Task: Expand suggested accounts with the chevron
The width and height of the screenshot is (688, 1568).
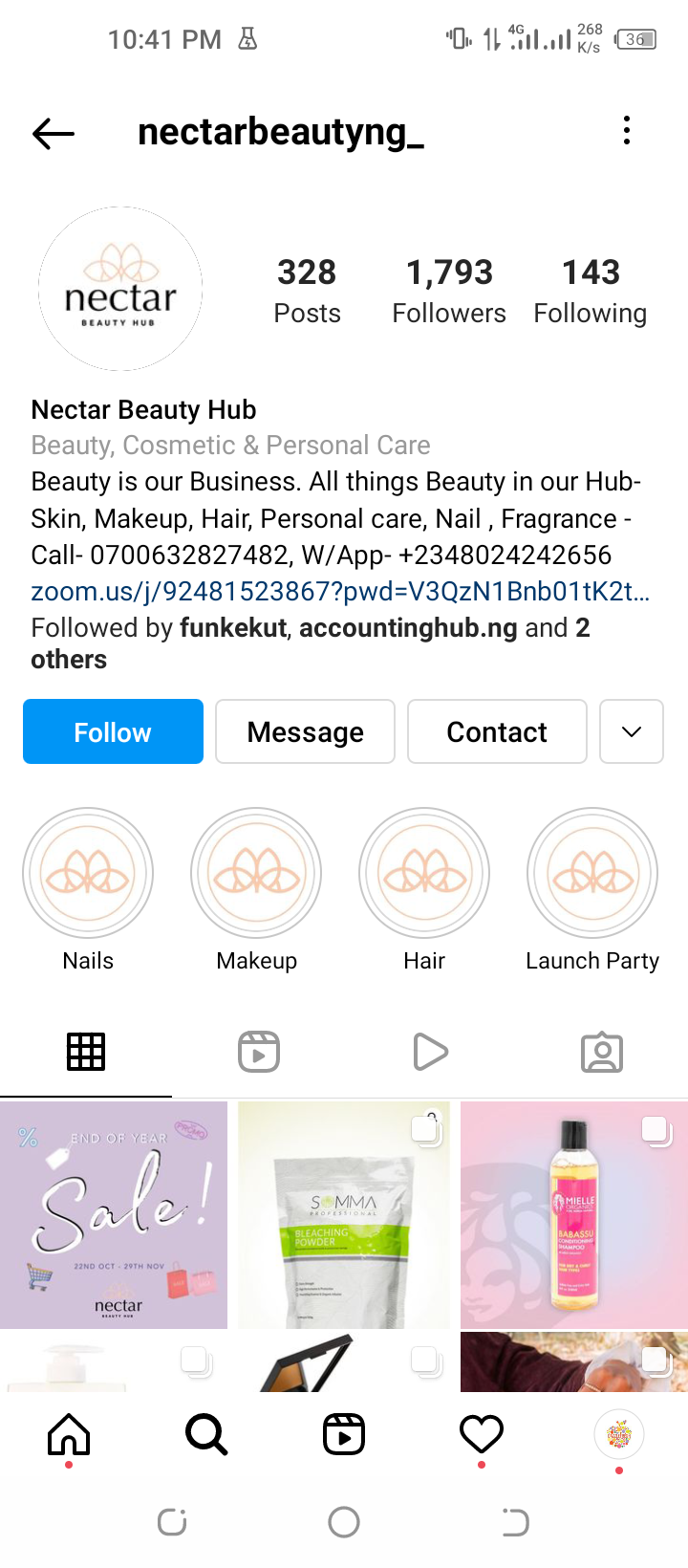Action: [632, 731]
